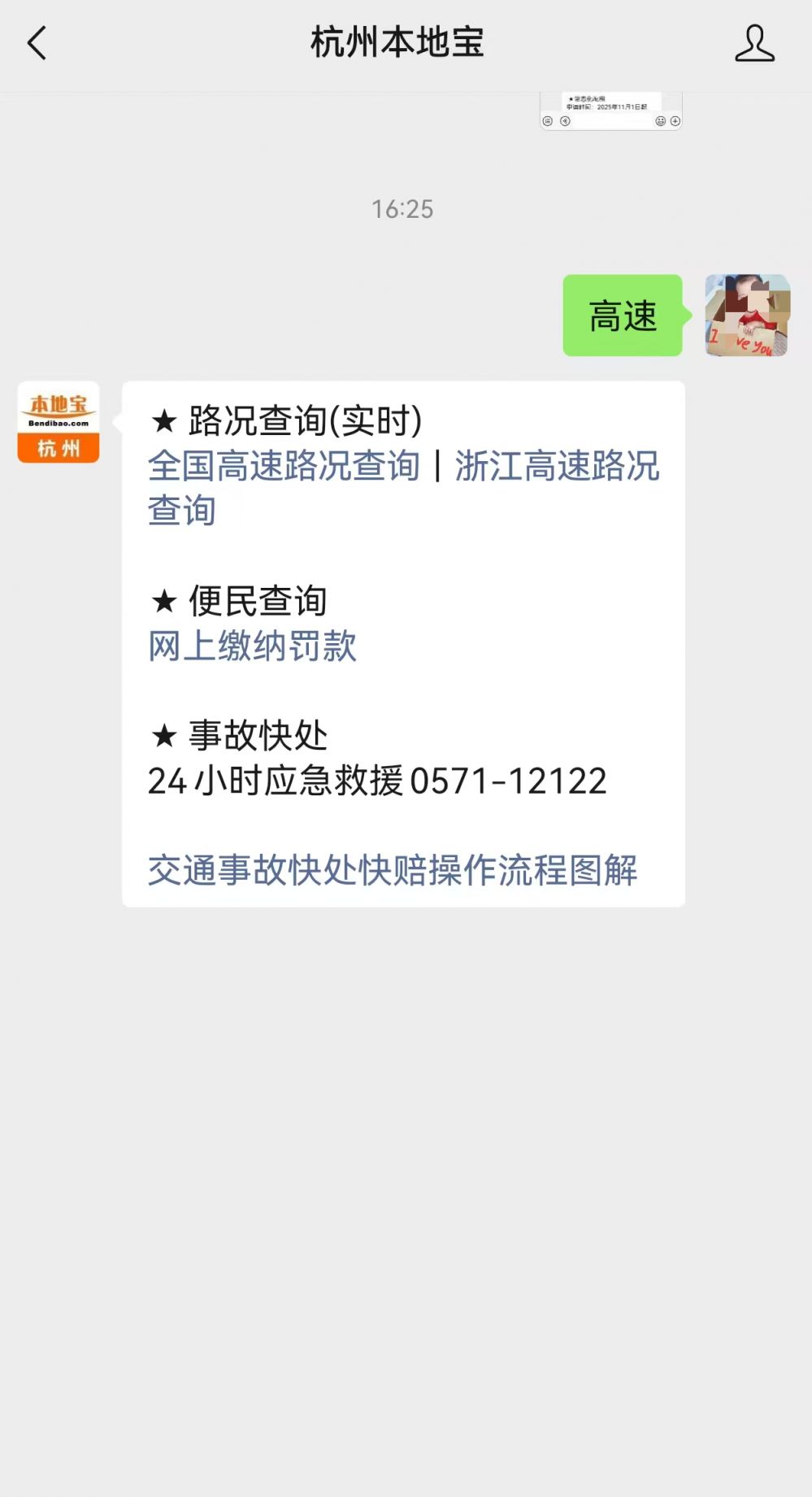Go back from the 杭州本地宝 chat
Viewport: 812px width, 1497px height.
(37, 43)
